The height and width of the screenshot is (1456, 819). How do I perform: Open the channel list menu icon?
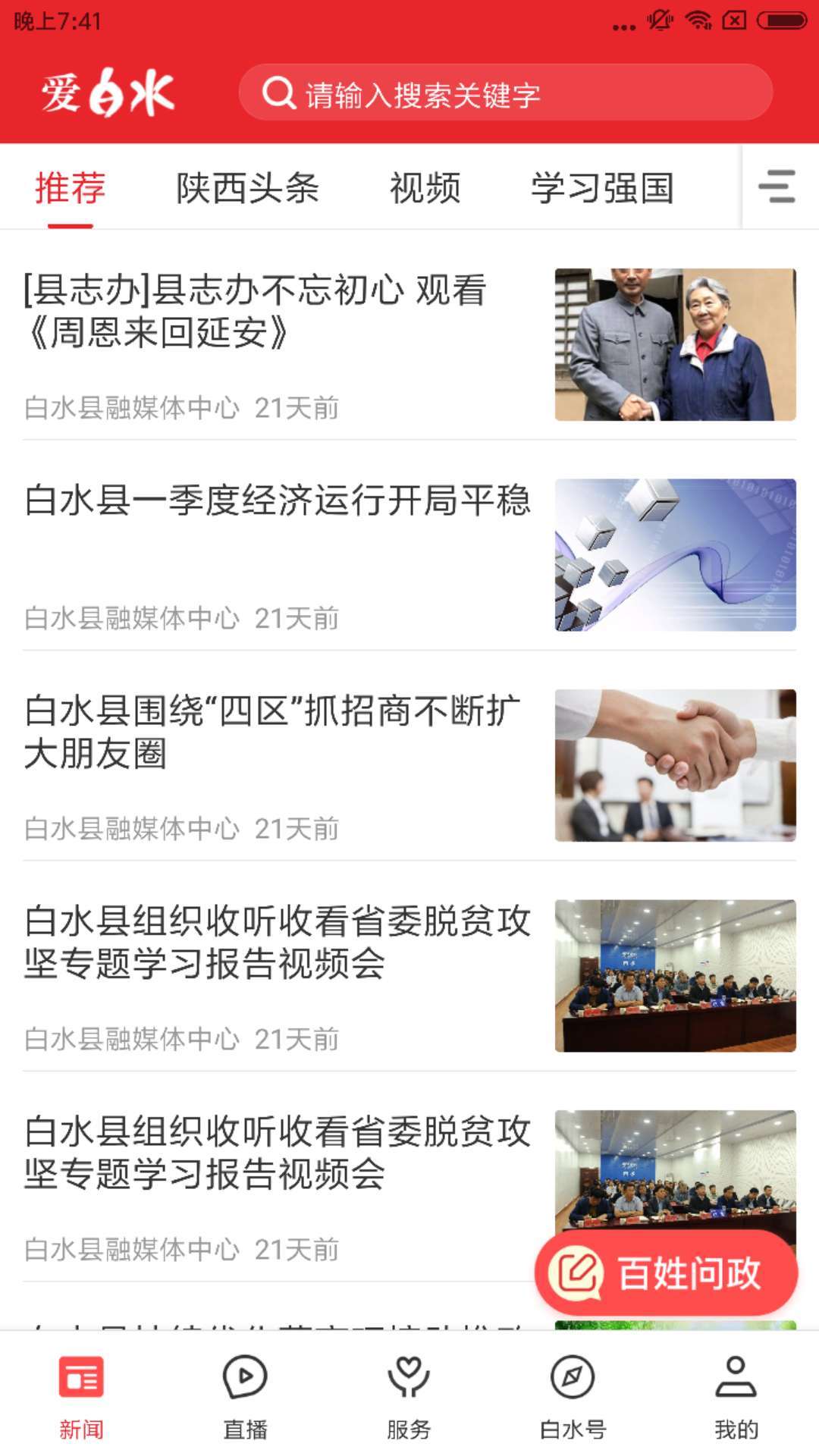pos(777,187)
